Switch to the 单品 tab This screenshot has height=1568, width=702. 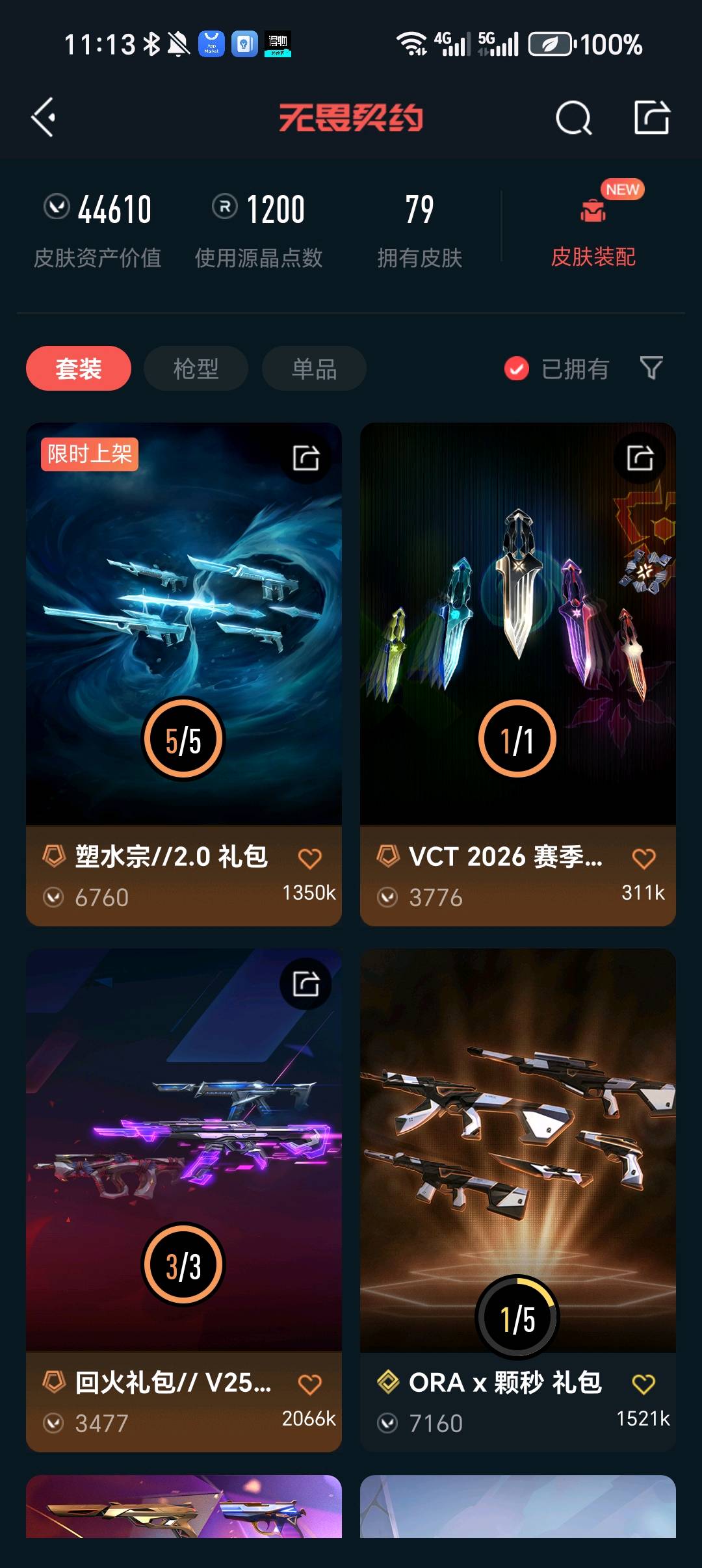pos(314,369)
